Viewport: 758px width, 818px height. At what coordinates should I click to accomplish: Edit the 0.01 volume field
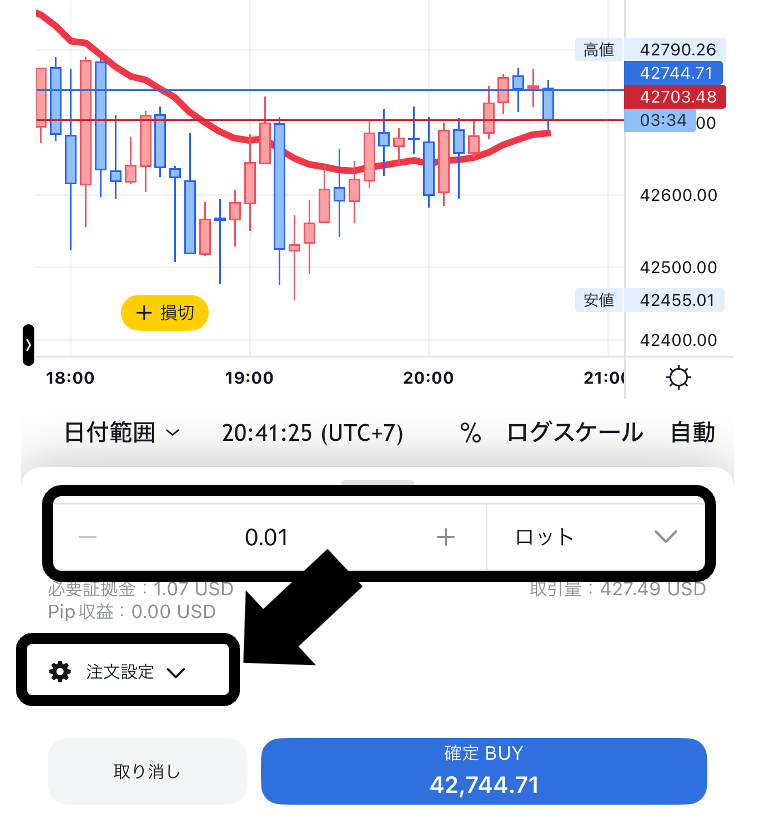point(266,537)
